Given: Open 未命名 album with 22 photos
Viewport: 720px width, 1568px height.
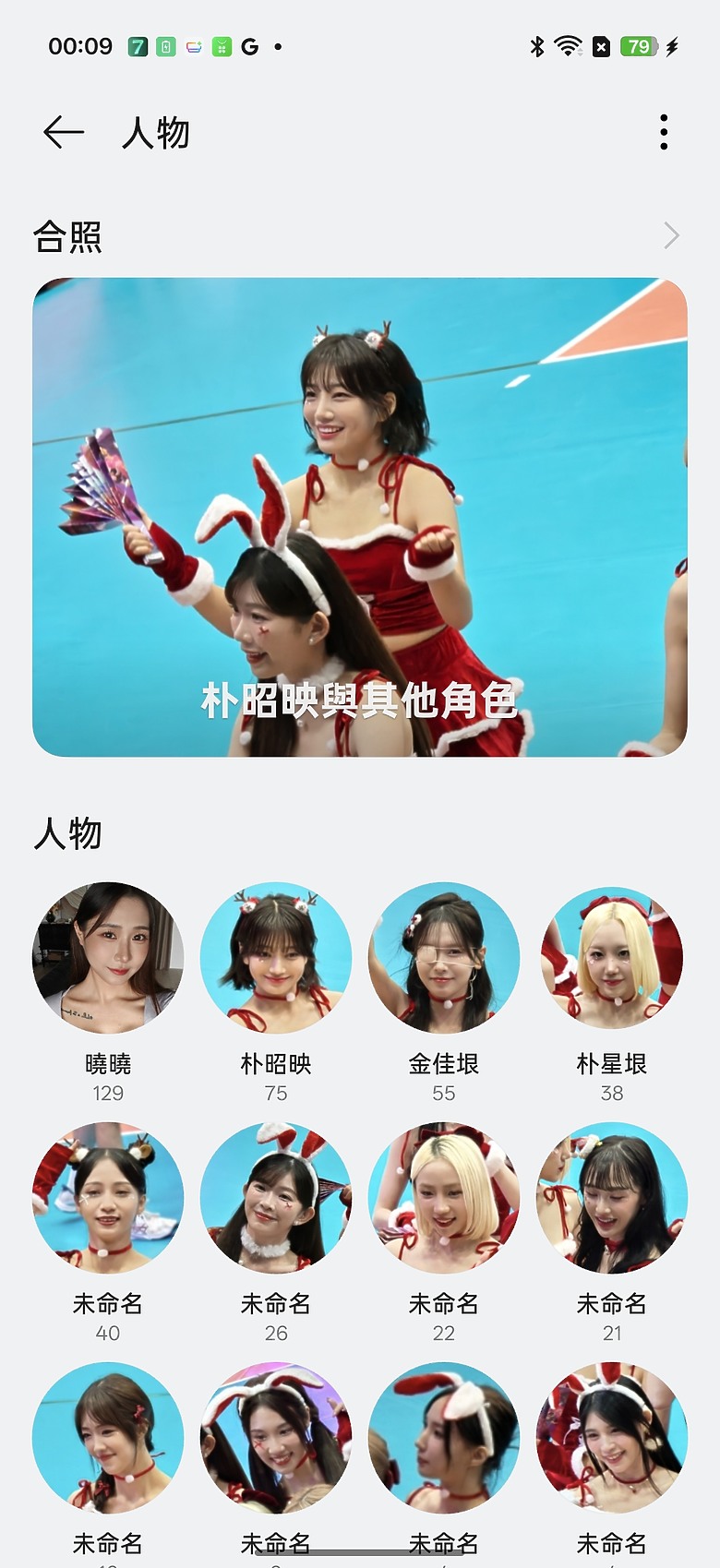Looking at the screenshot, I should pyautogui.click(x=444, y=1197).
